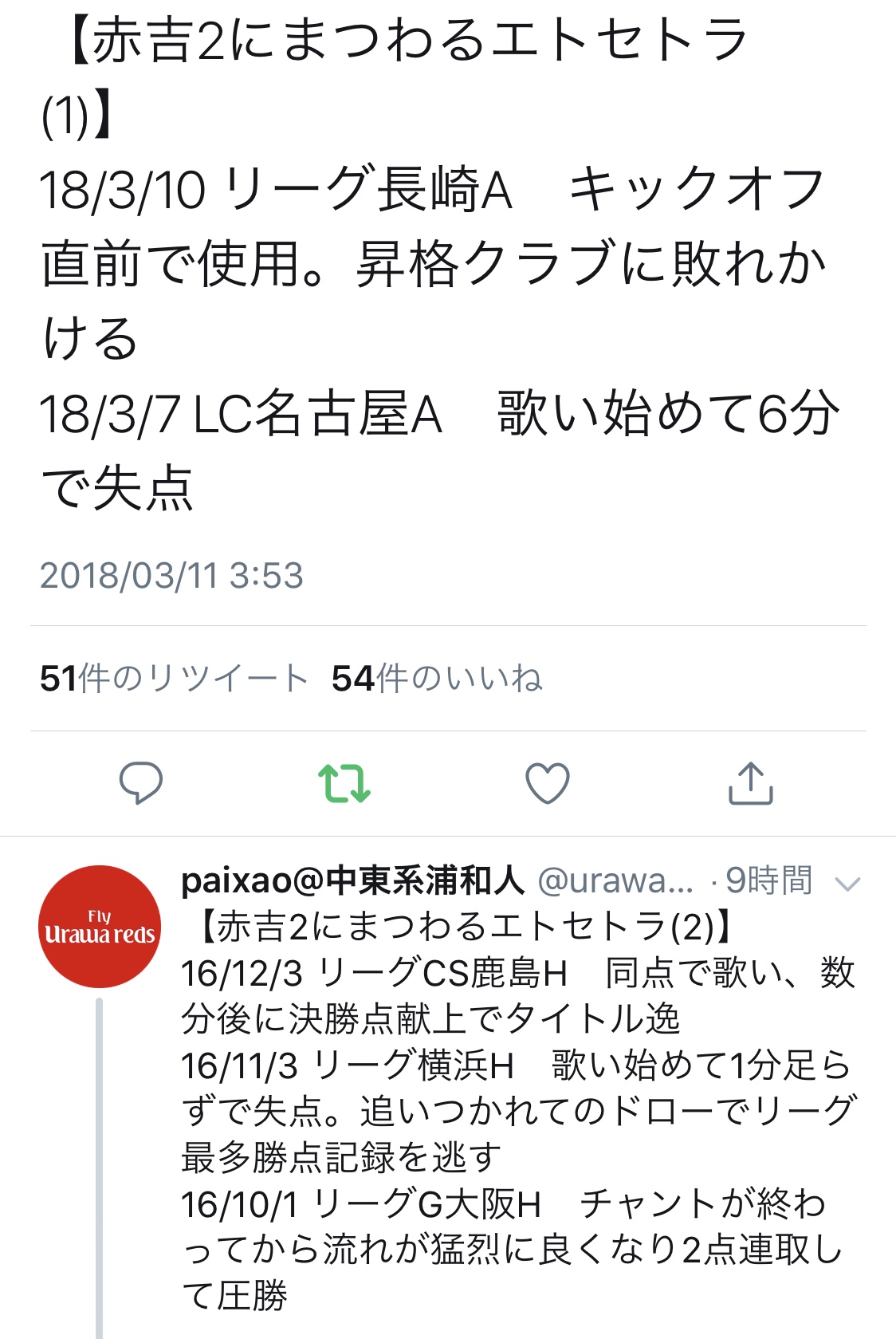Share the main tweet
This screenshot has height=1339, width=896.
751,782
